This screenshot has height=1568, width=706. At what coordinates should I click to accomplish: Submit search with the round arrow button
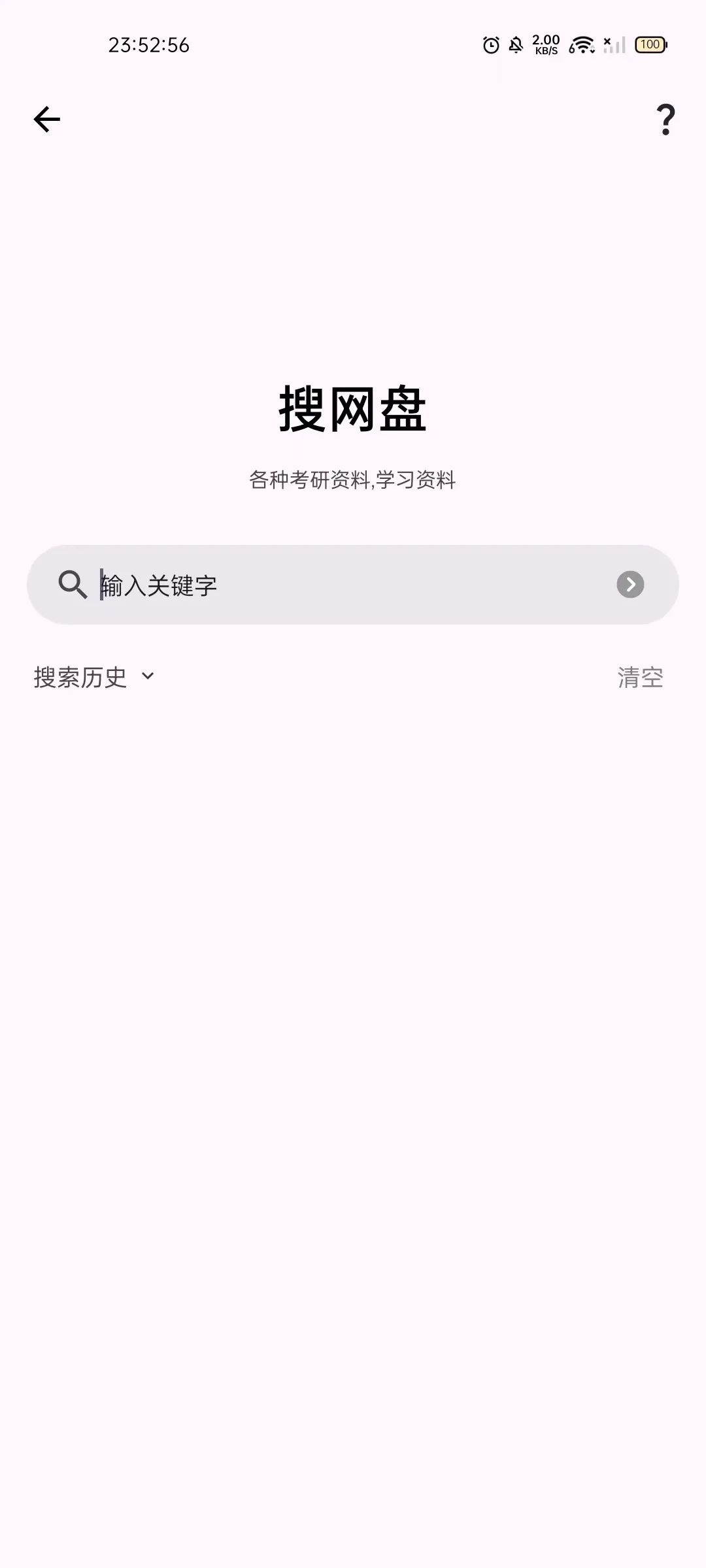[x=630, y=585]
